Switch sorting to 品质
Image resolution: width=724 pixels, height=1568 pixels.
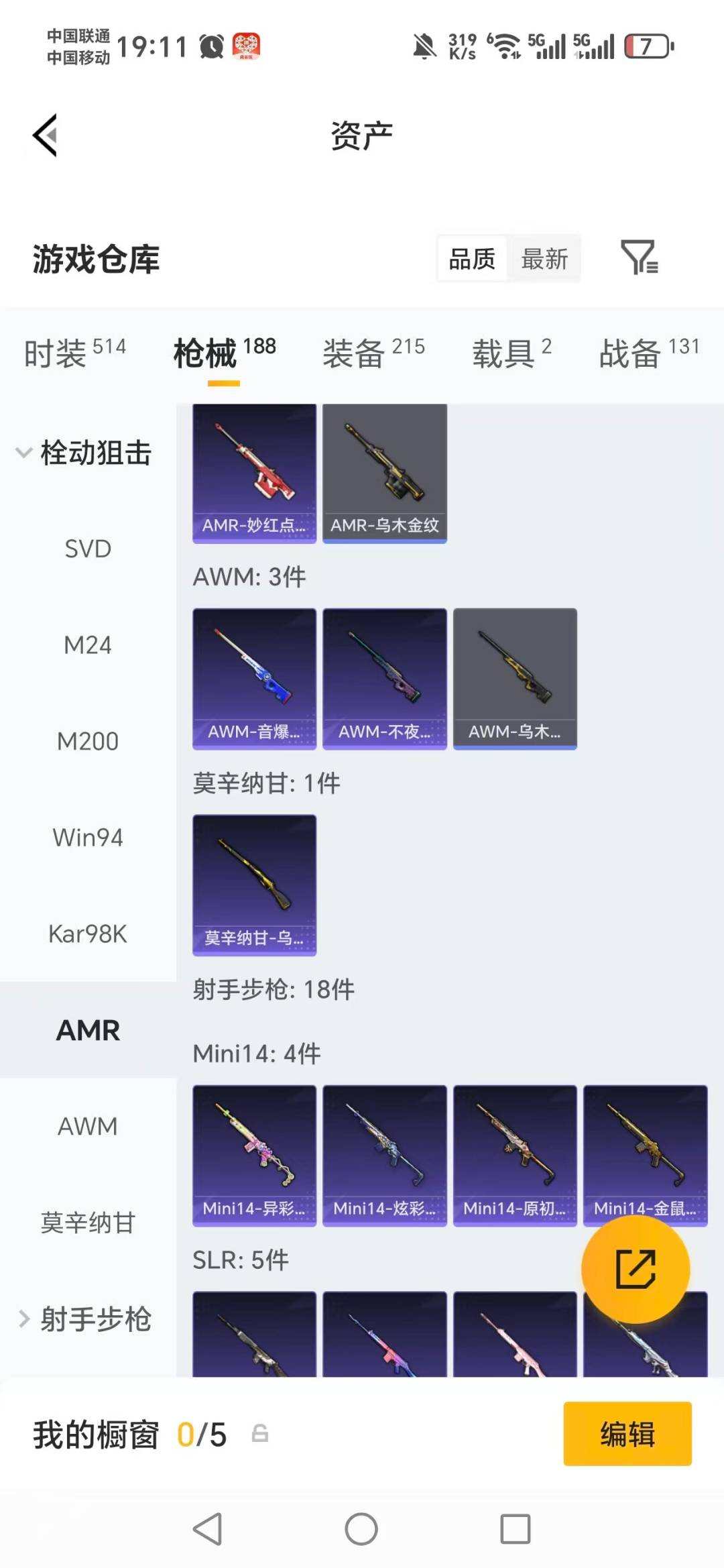[471, 258]
